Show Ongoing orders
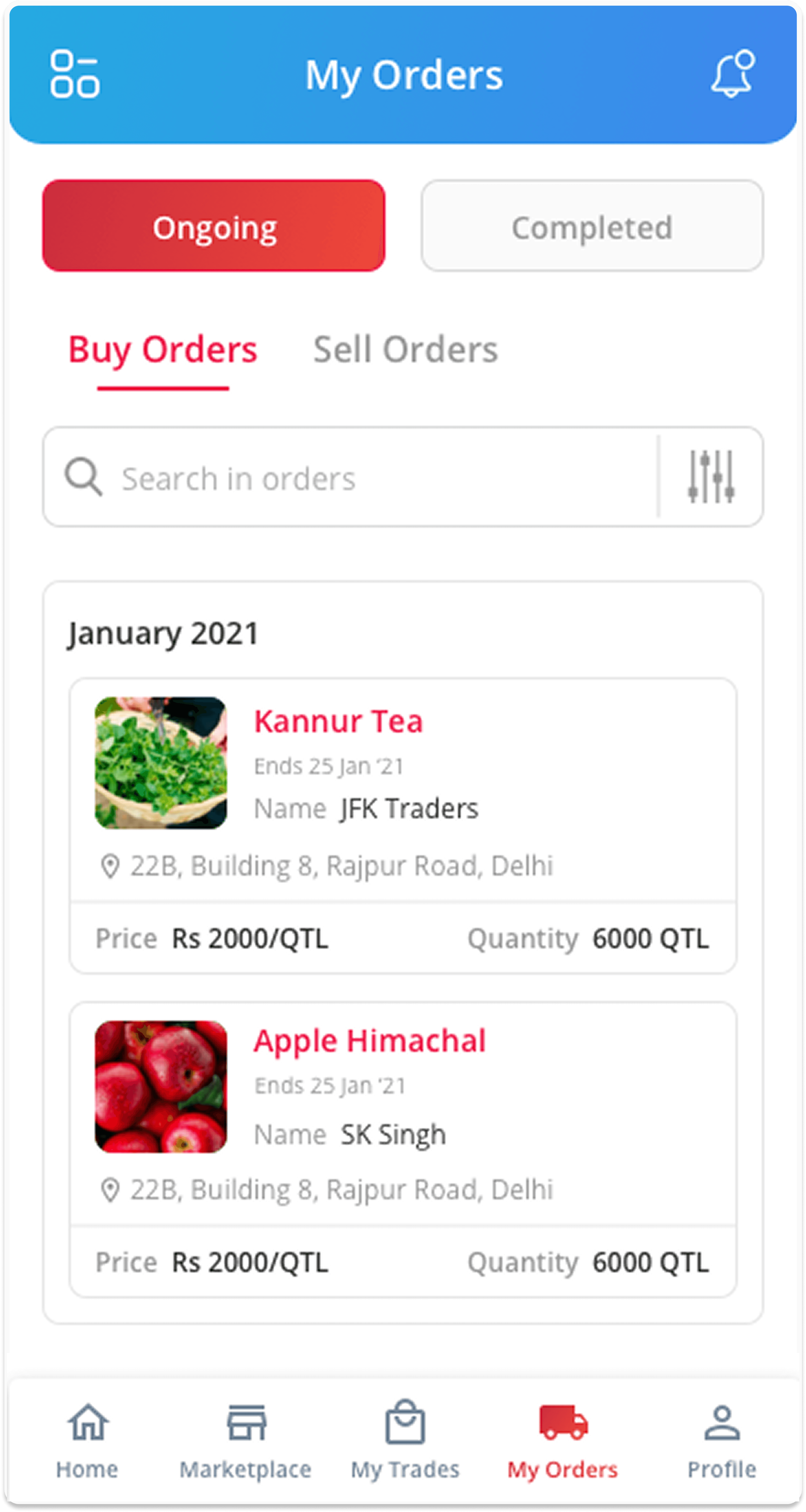The image size is (806, 1512). point(214,226)
